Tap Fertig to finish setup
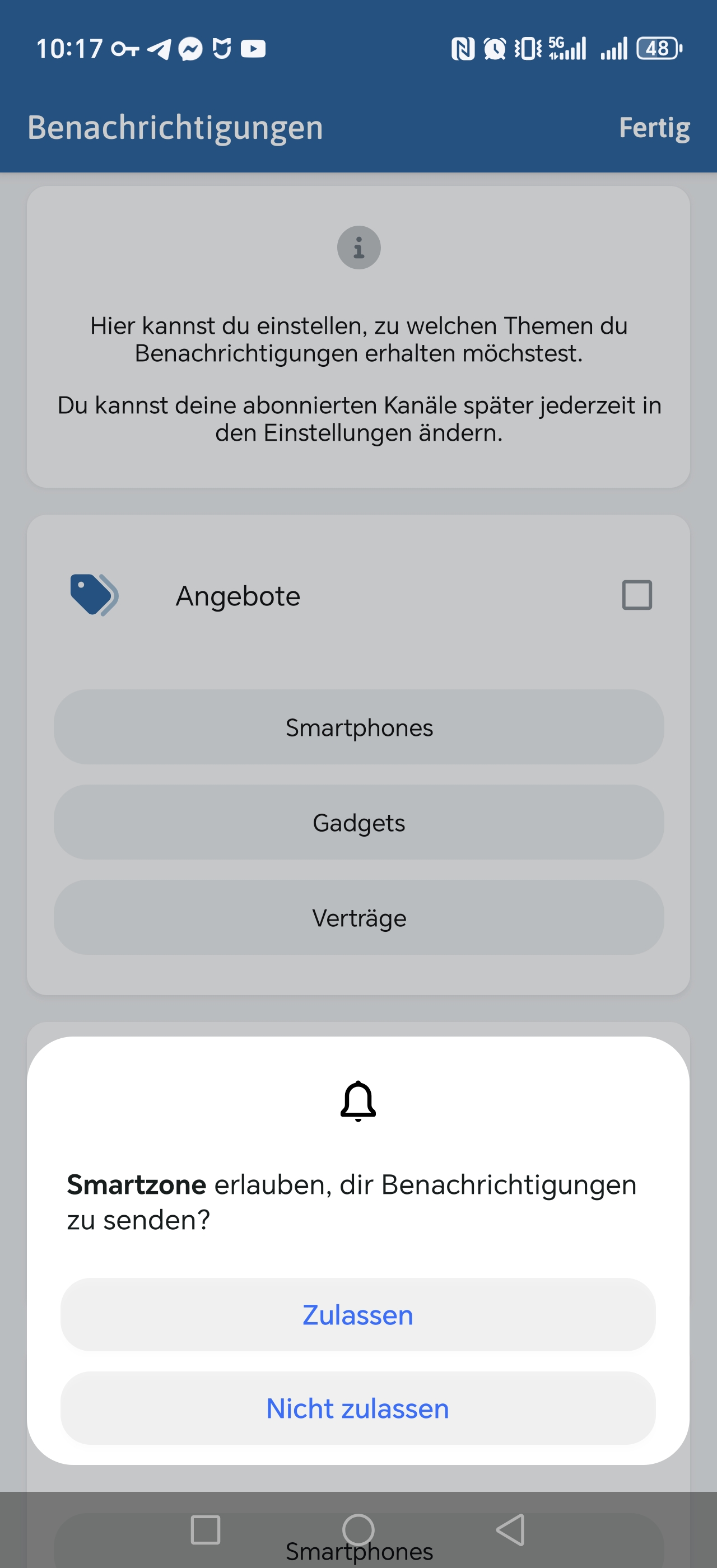Image resolution: width=717 pixels, height=1568 pixels. point(654,128)
